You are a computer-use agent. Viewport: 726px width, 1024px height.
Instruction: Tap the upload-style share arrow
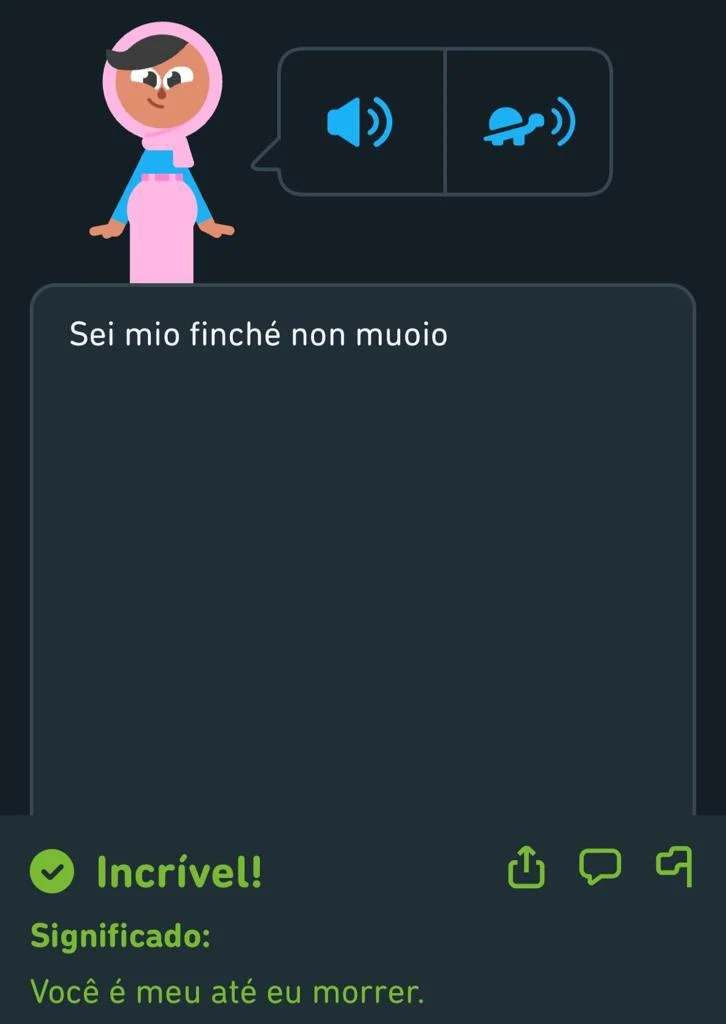tap(525, 868)
